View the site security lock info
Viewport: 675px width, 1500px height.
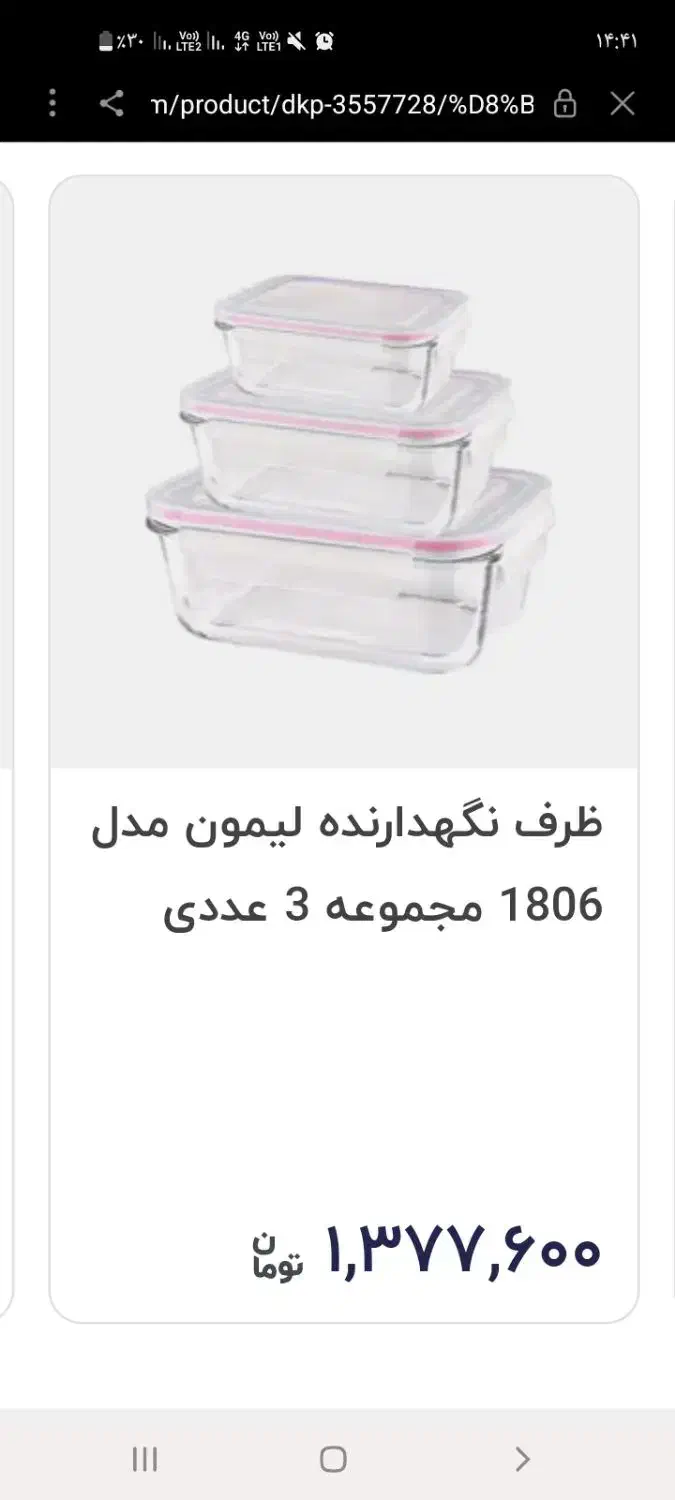565,104
